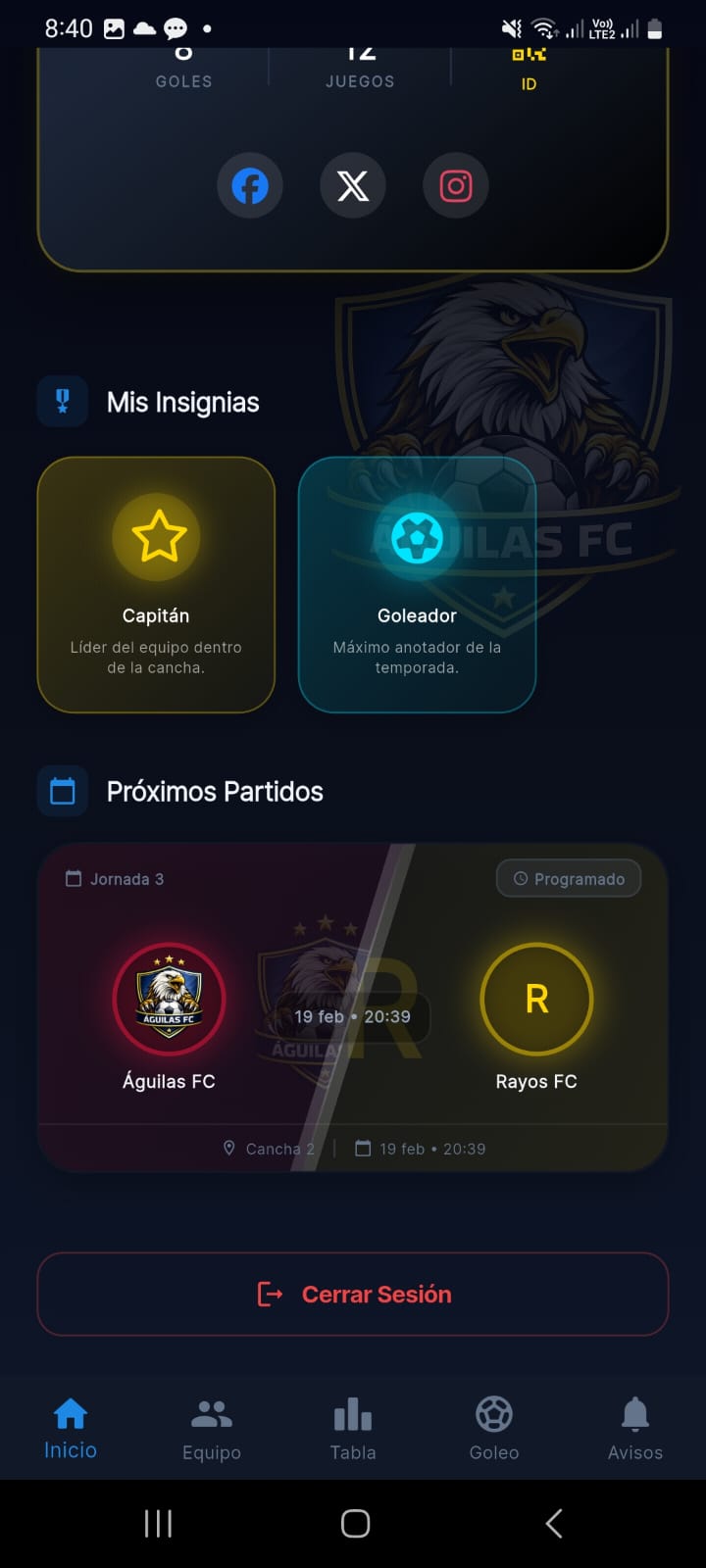Image resolution: width=706 pixels, height=1568 pixels.
Task: Switch to the Tabla tab
Action: [352, 1428]
